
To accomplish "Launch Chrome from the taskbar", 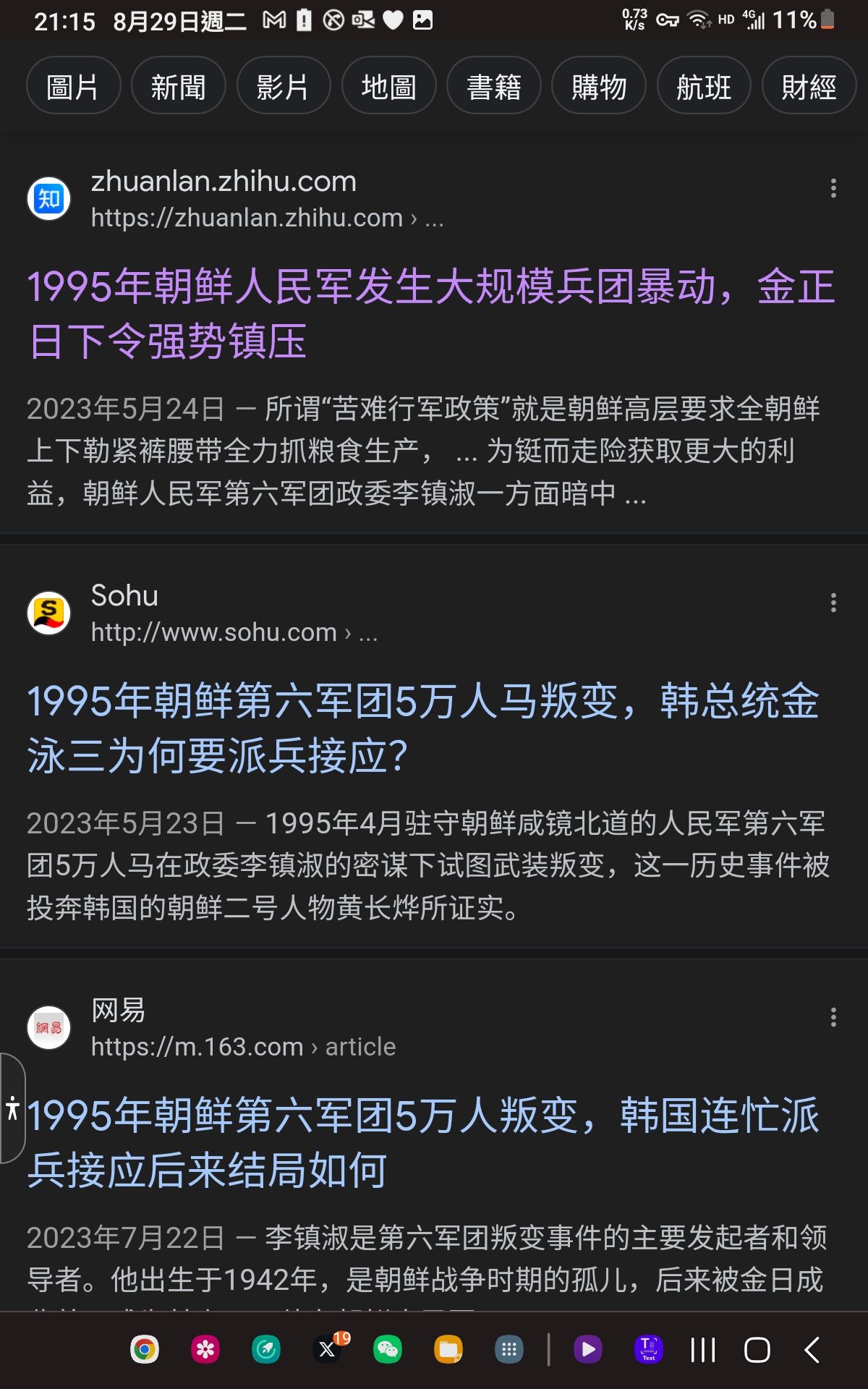I will click(x=145, y=1350).
